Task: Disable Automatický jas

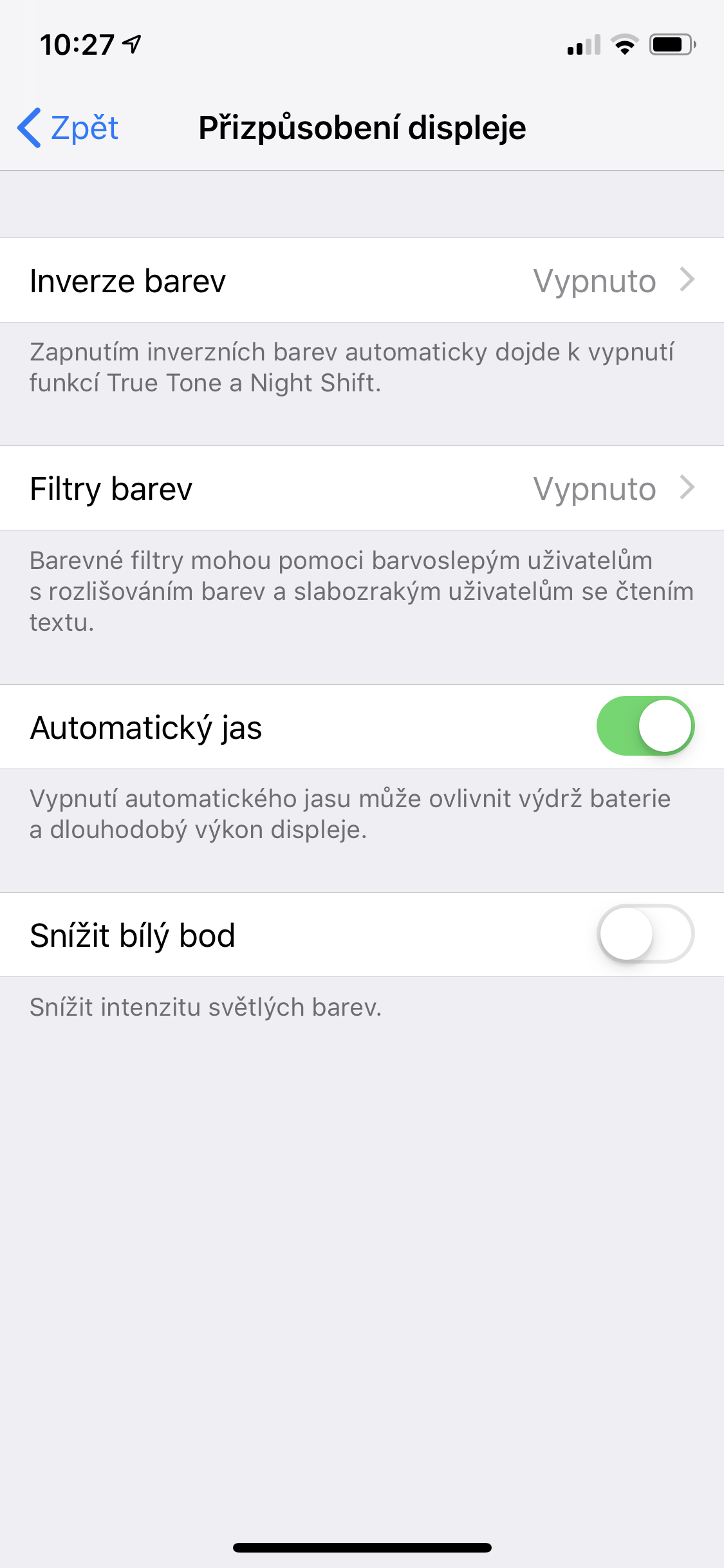Action: [x=647, y=725]
